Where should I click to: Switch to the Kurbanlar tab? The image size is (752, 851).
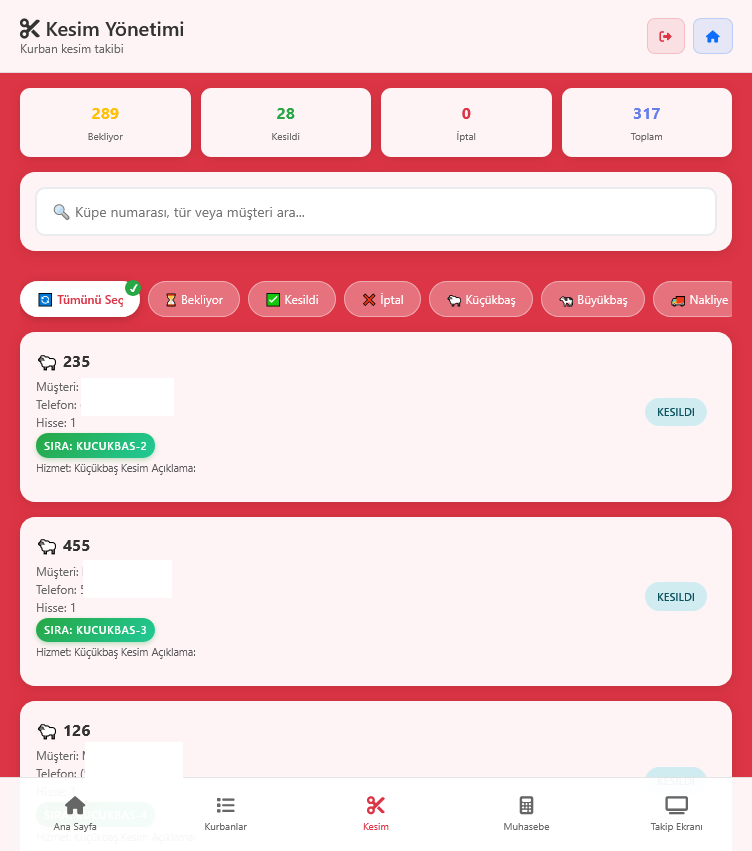(x=225, y=813)
